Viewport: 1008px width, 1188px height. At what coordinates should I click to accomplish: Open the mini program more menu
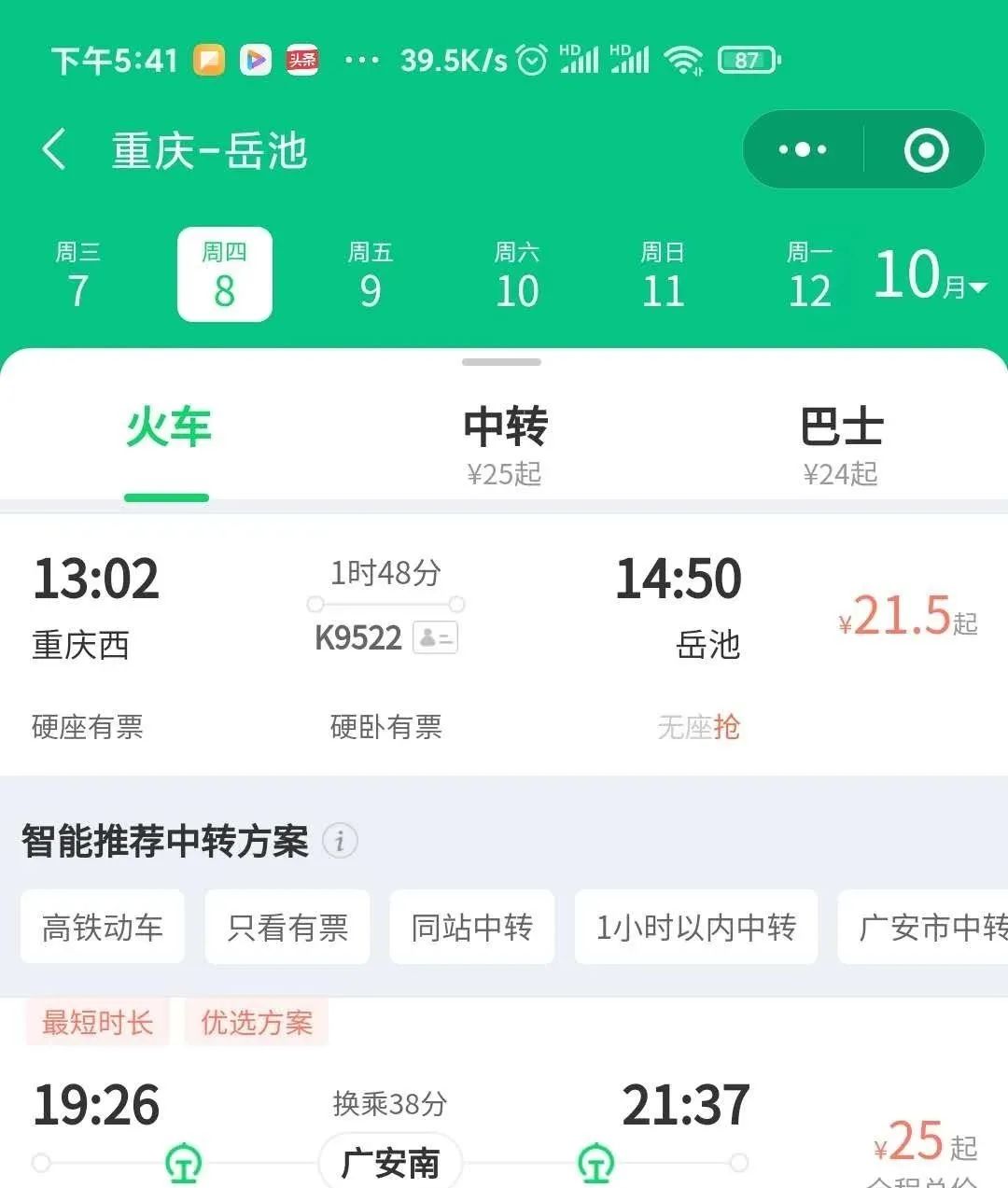point(803,150)
